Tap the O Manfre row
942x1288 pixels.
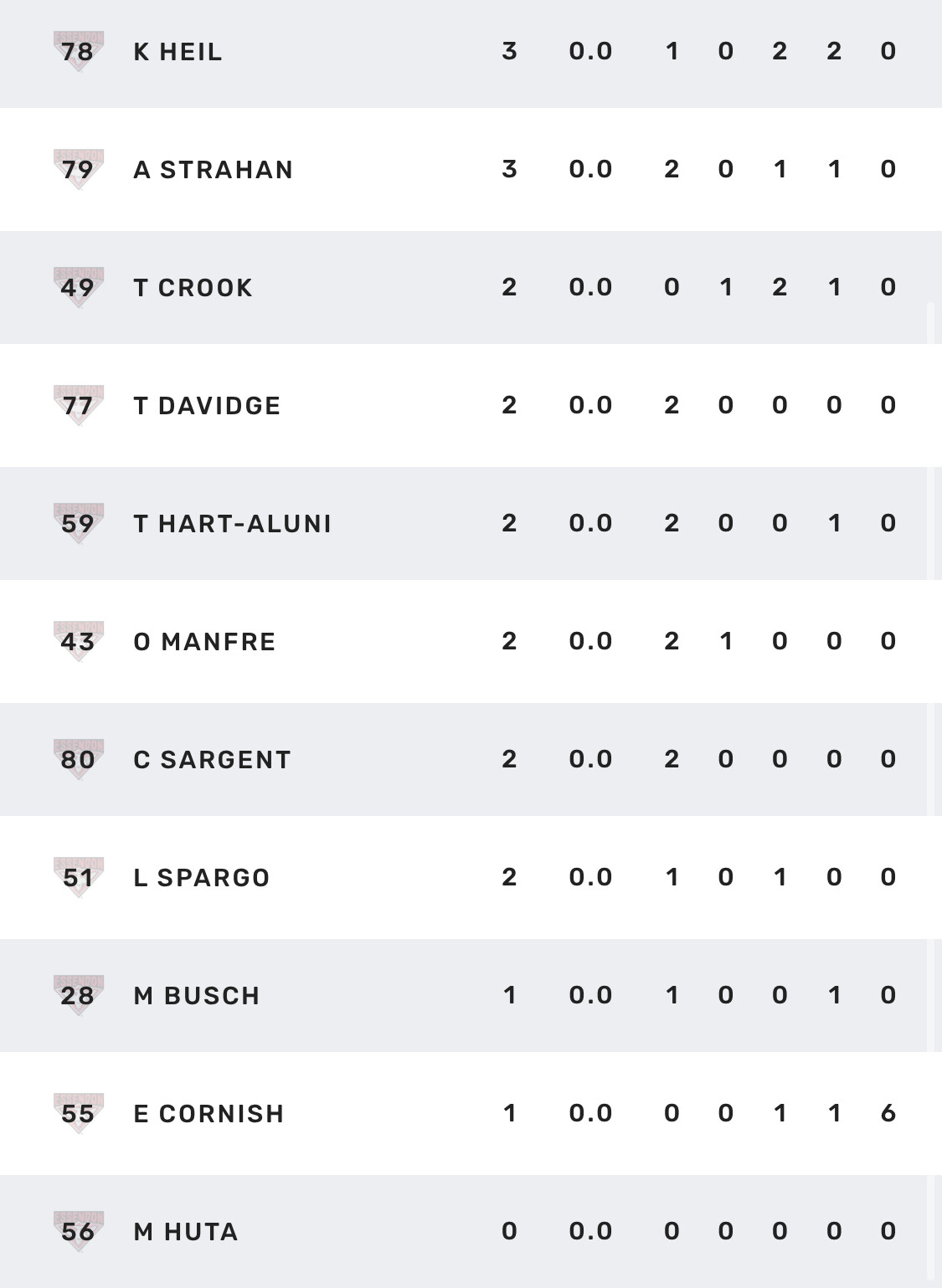coord(204,642)
